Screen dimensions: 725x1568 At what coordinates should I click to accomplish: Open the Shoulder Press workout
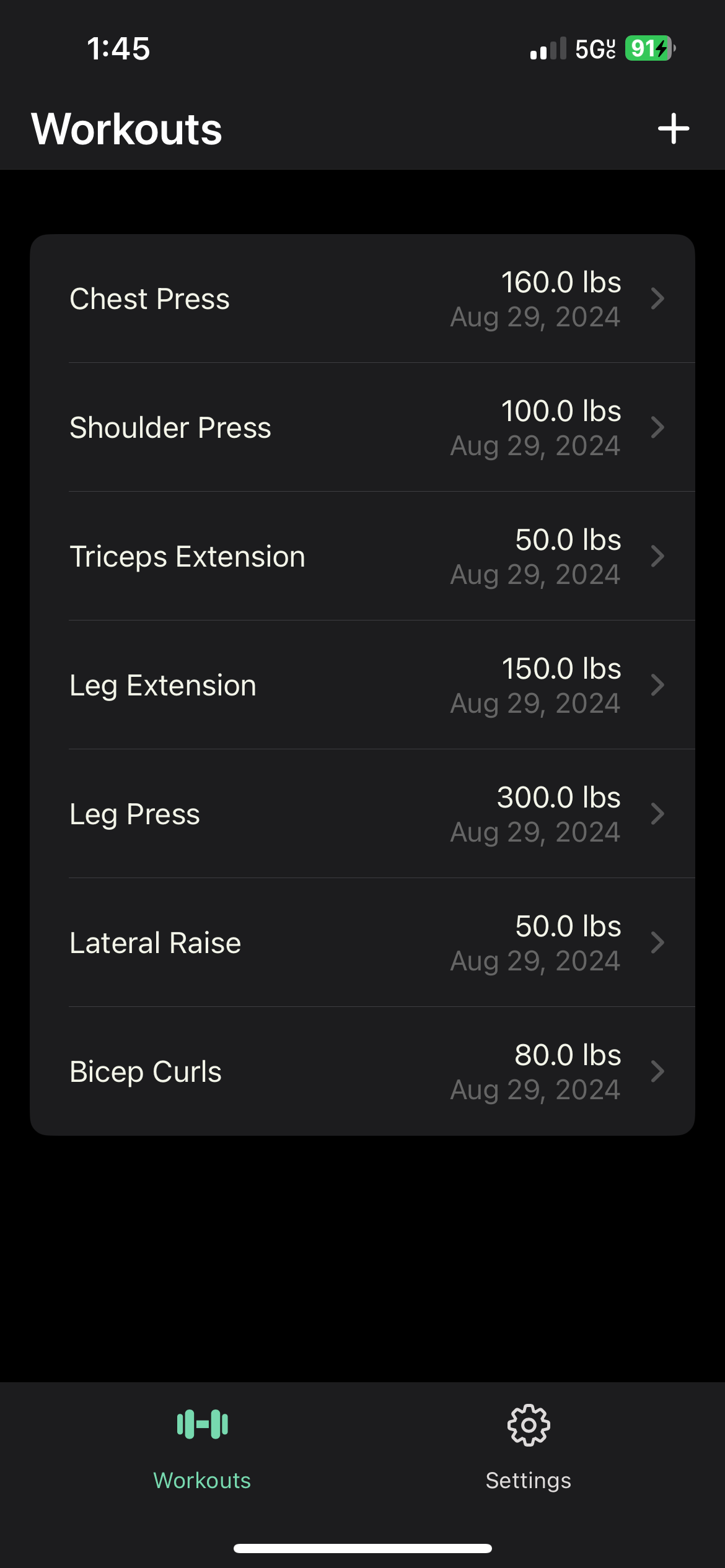point(362,427)
